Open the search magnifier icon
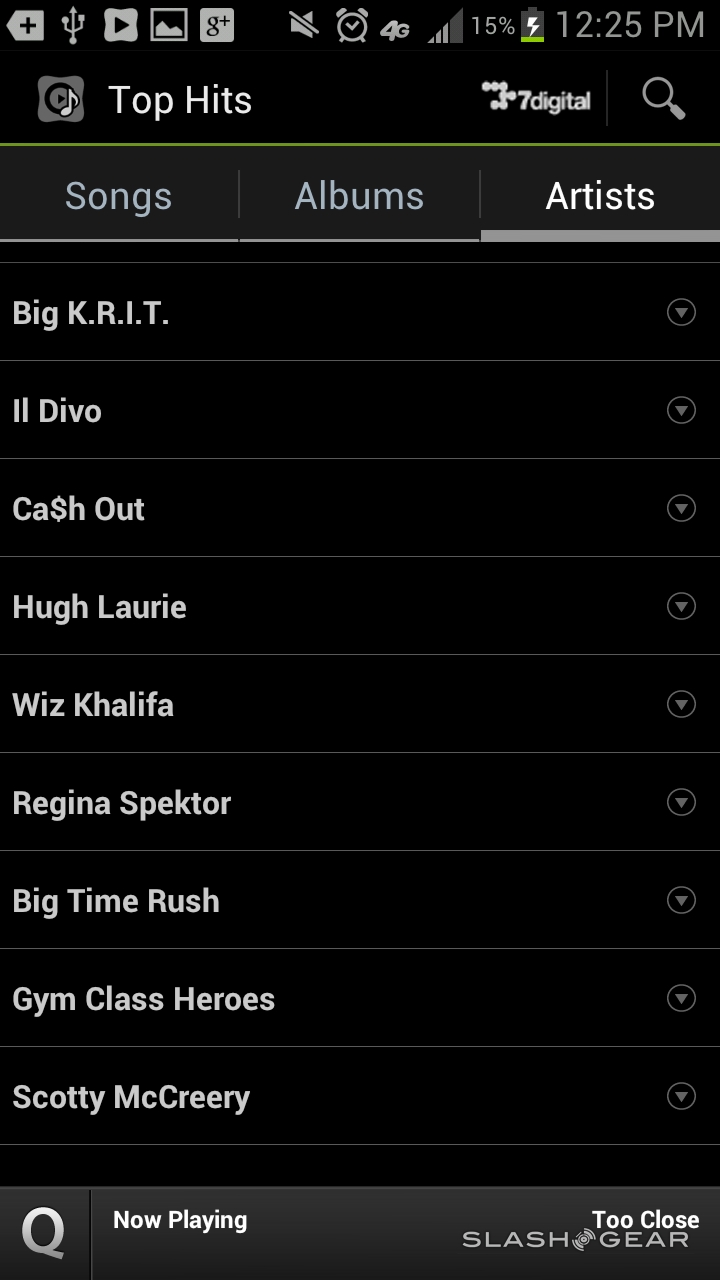Image resolution: width=720 pixels, height=1280 pixels. (x=663, y=98)
